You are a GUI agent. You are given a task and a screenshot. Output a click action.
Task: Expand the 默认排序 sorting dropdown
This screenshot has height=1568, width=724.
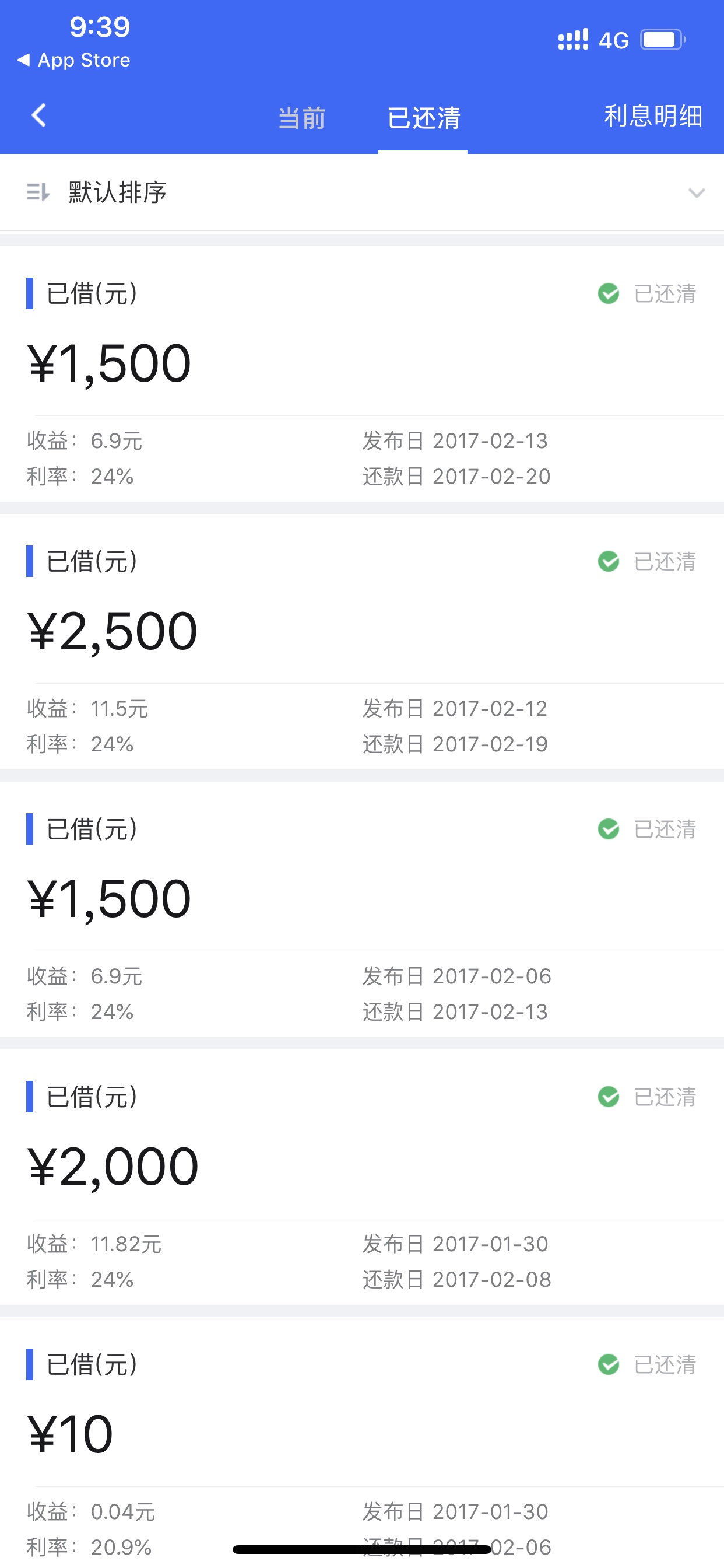[362, 193]
